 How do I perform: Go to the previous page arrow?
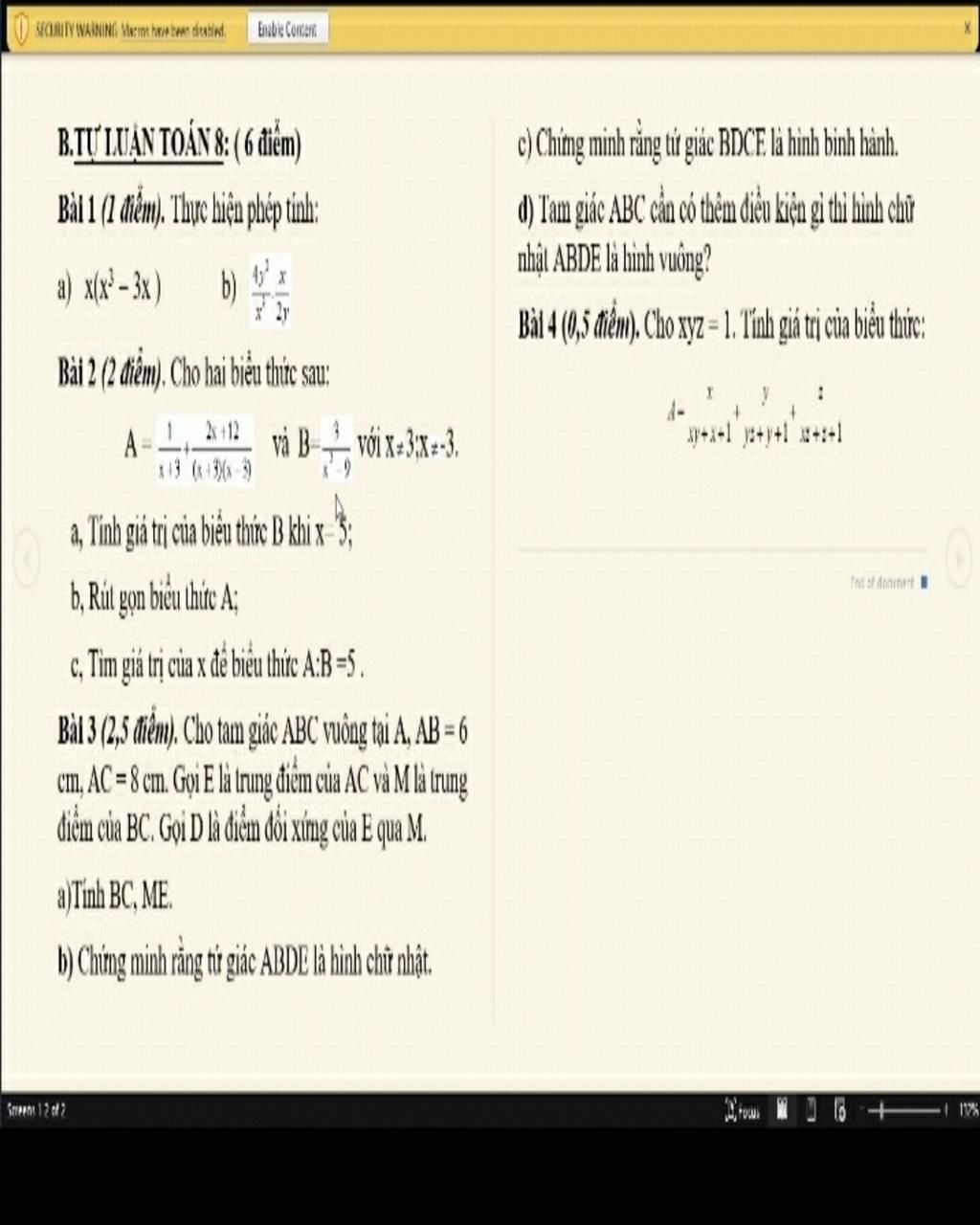coord(28,557)
